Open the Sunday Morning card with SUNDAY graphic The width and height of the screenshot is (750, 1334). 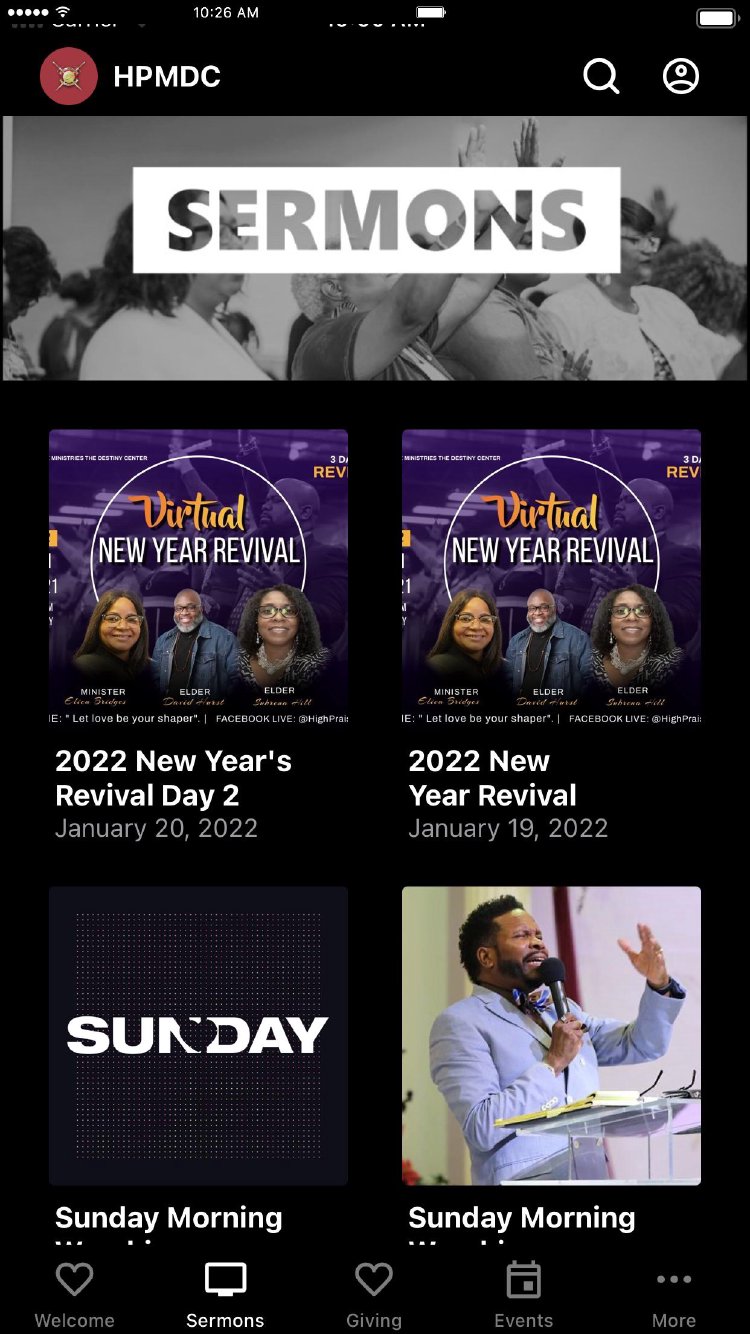(198, 1035)
